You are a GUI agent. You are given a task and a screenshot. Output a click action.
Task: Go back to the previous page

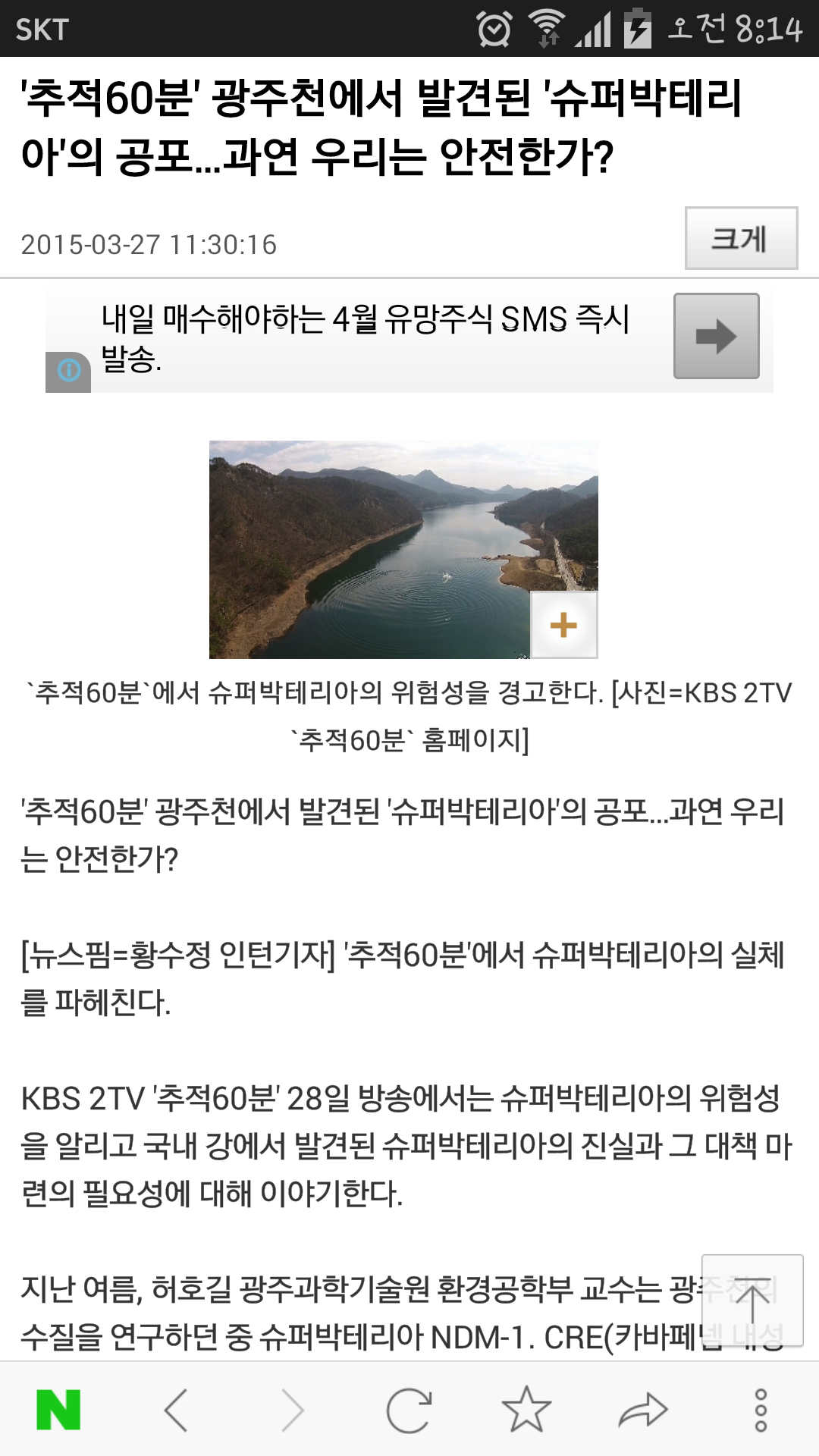tap(176, 1410)
